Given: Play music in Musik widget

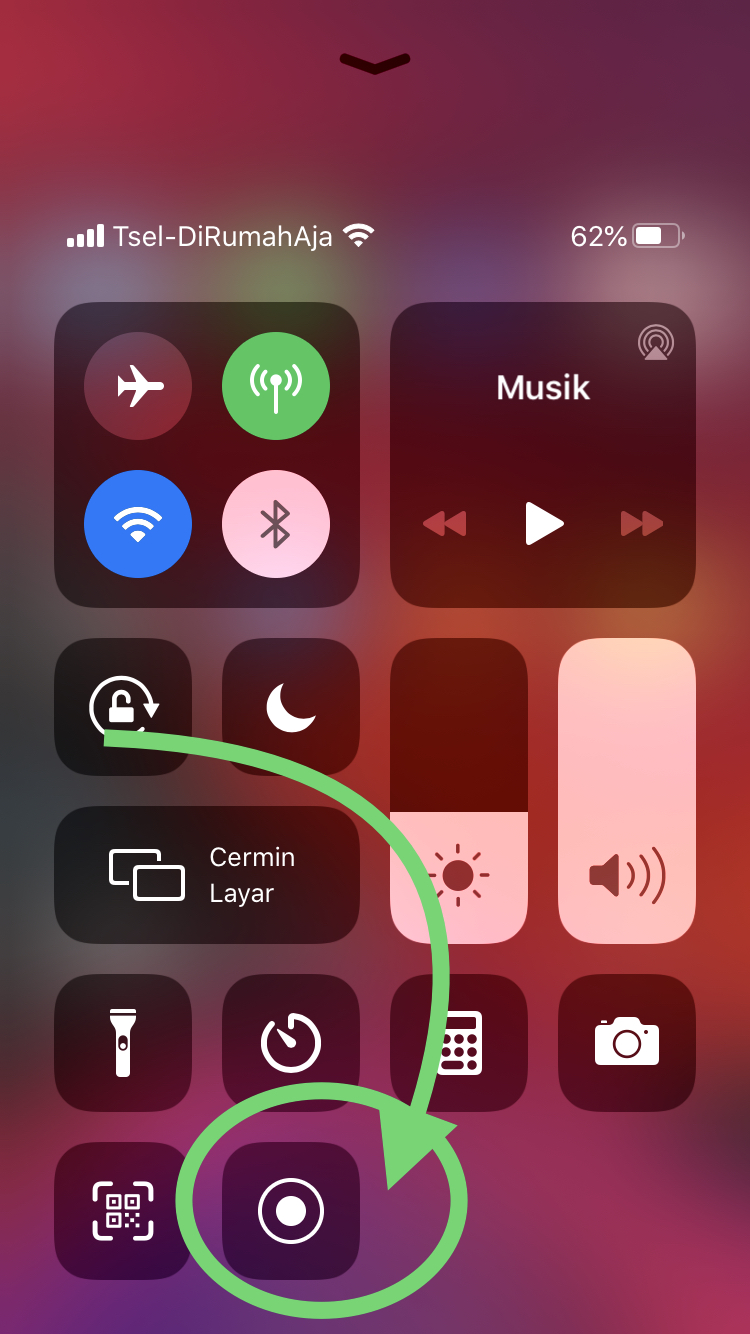Looking at the screenshot, I should [x=543, y=523].
